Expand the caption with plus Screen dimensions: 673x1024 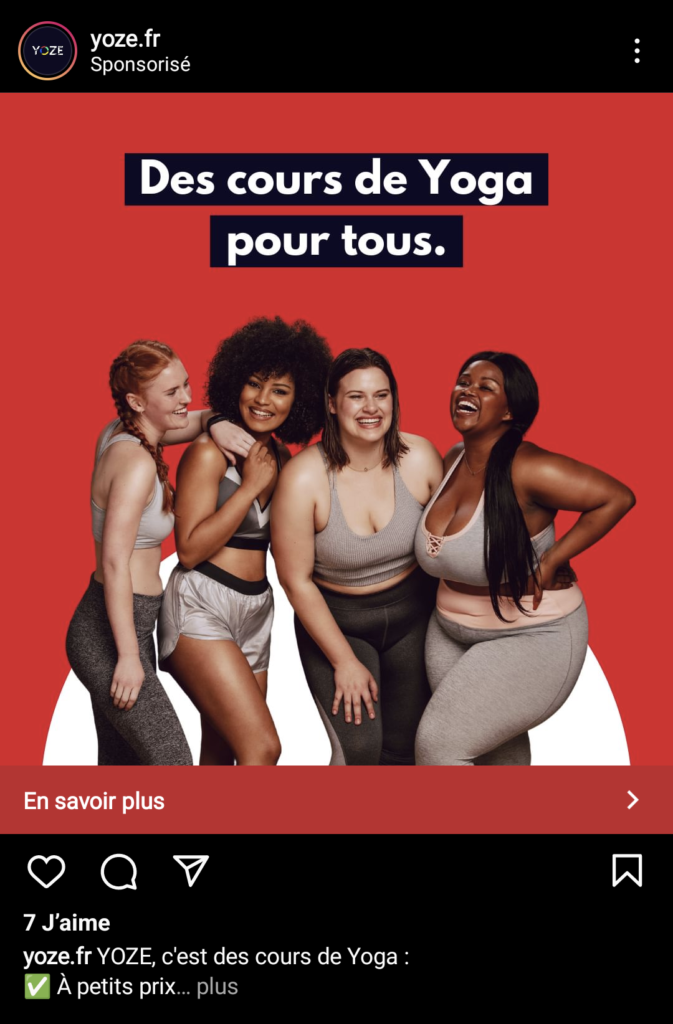(x=217, y=987)
